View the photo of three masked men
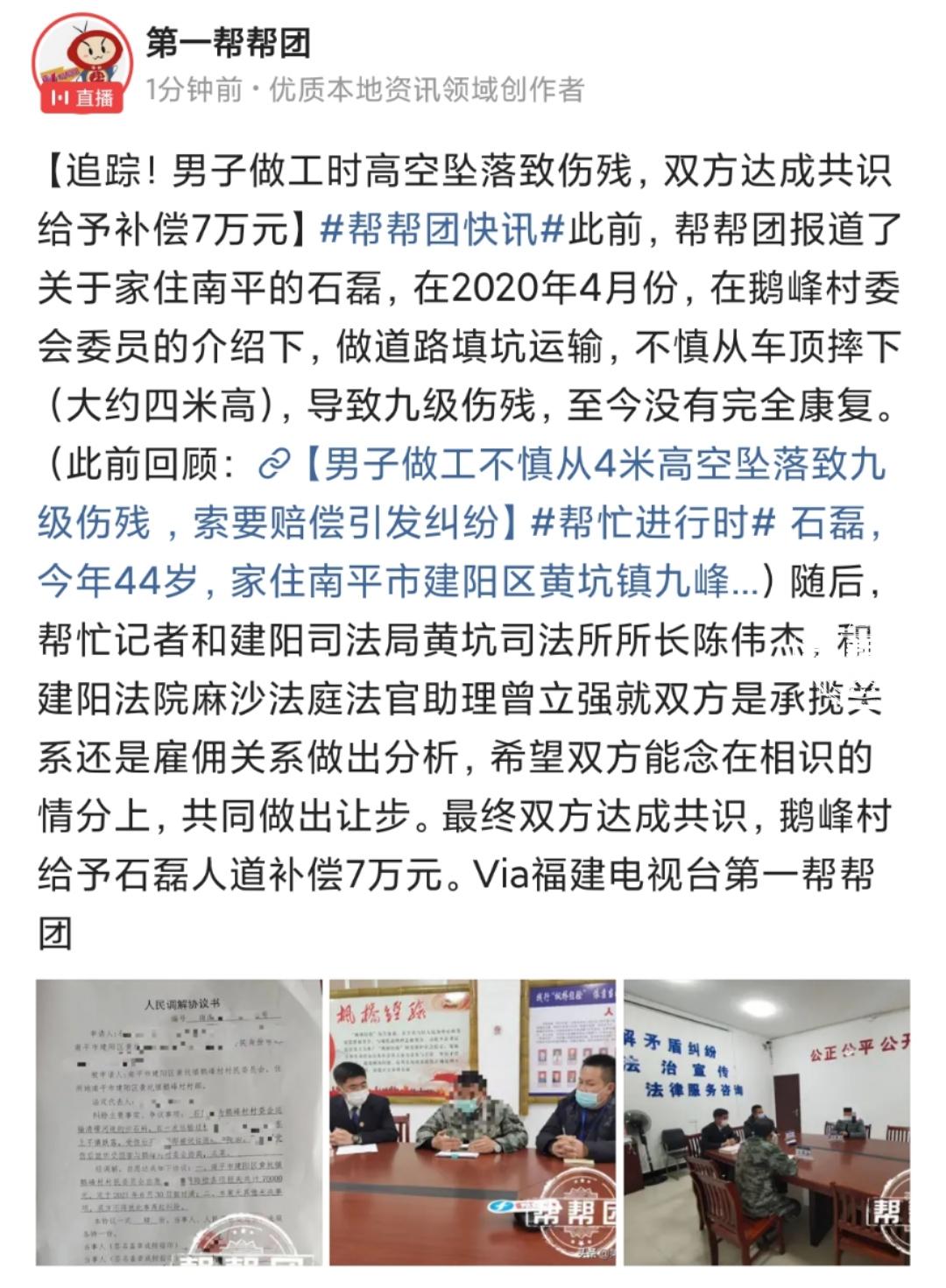The image size is (946, 1288). (472, 1123)
